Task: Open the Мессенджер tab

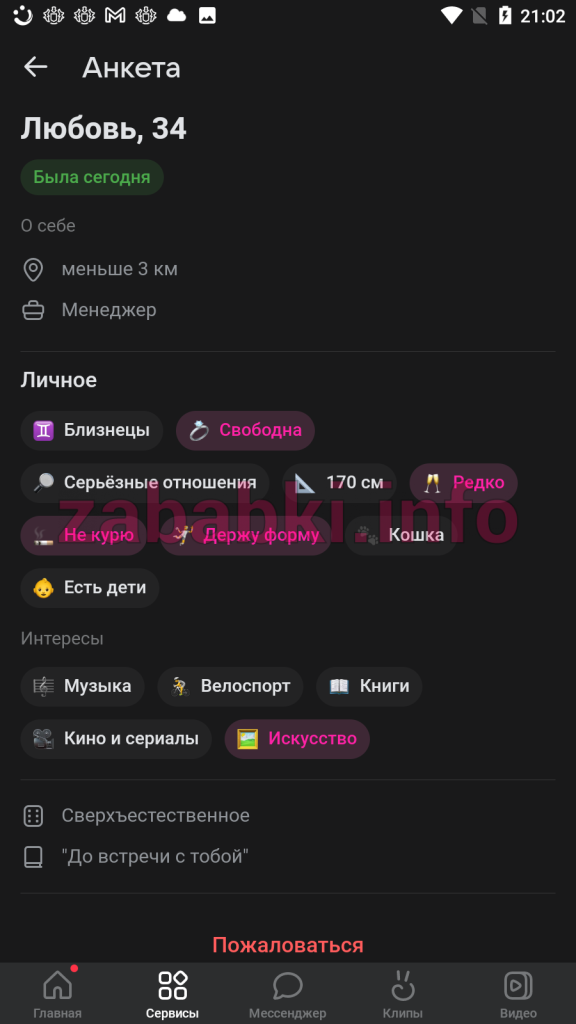Action: point(287,994)
